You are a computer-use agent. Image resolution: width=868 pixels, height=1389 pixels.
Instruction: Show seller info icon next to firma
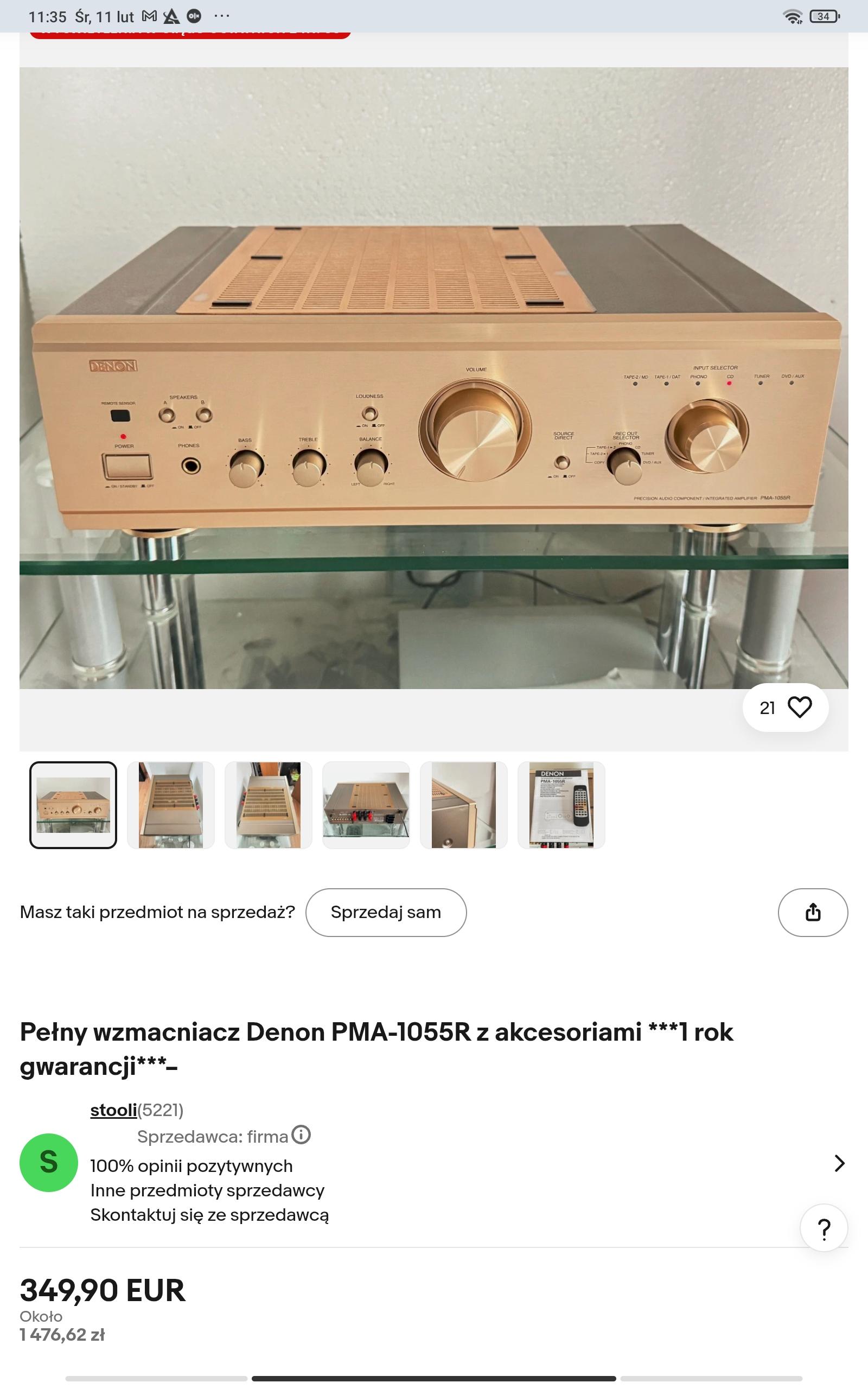pos(301,1134)
